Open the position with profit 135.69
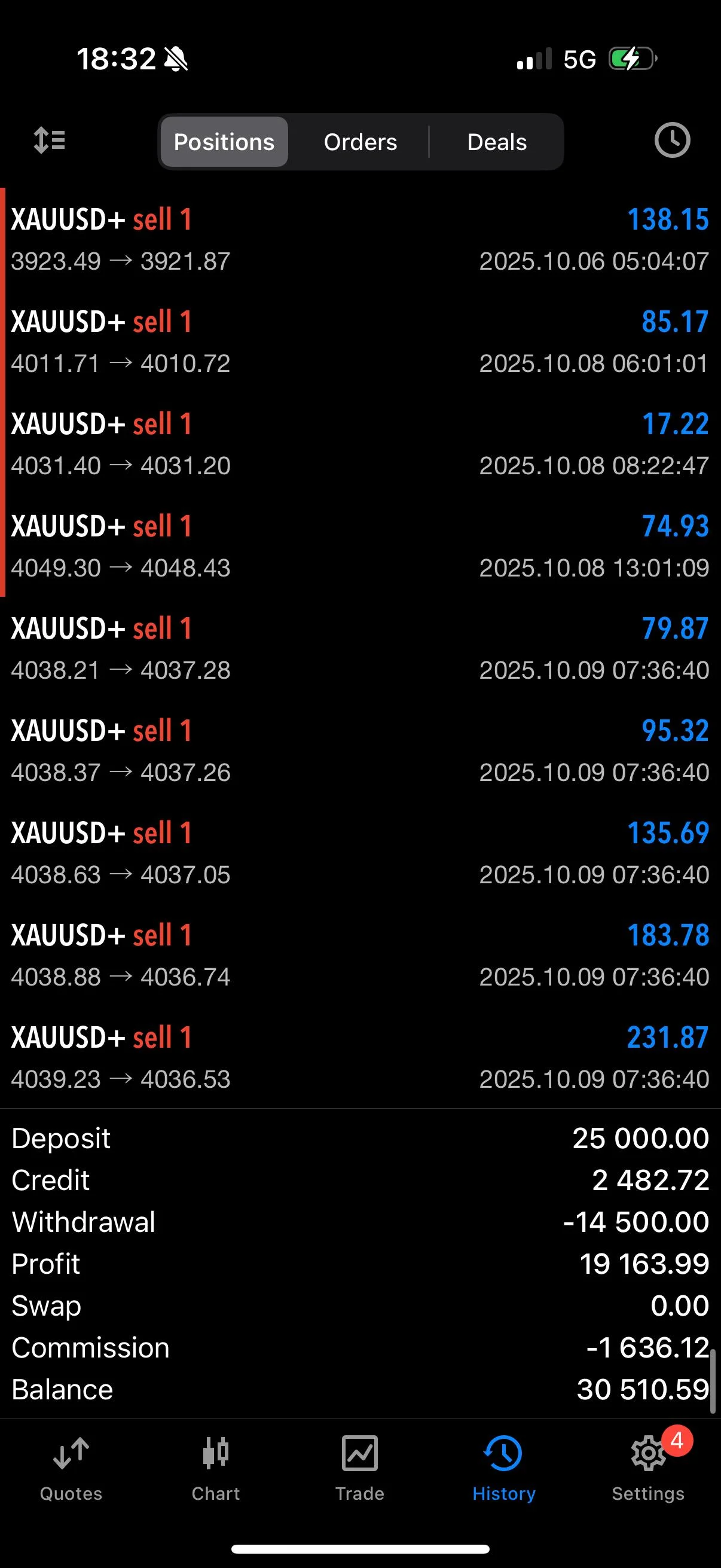Screen dimensions: 721x1568 click(x=360, y=853)
